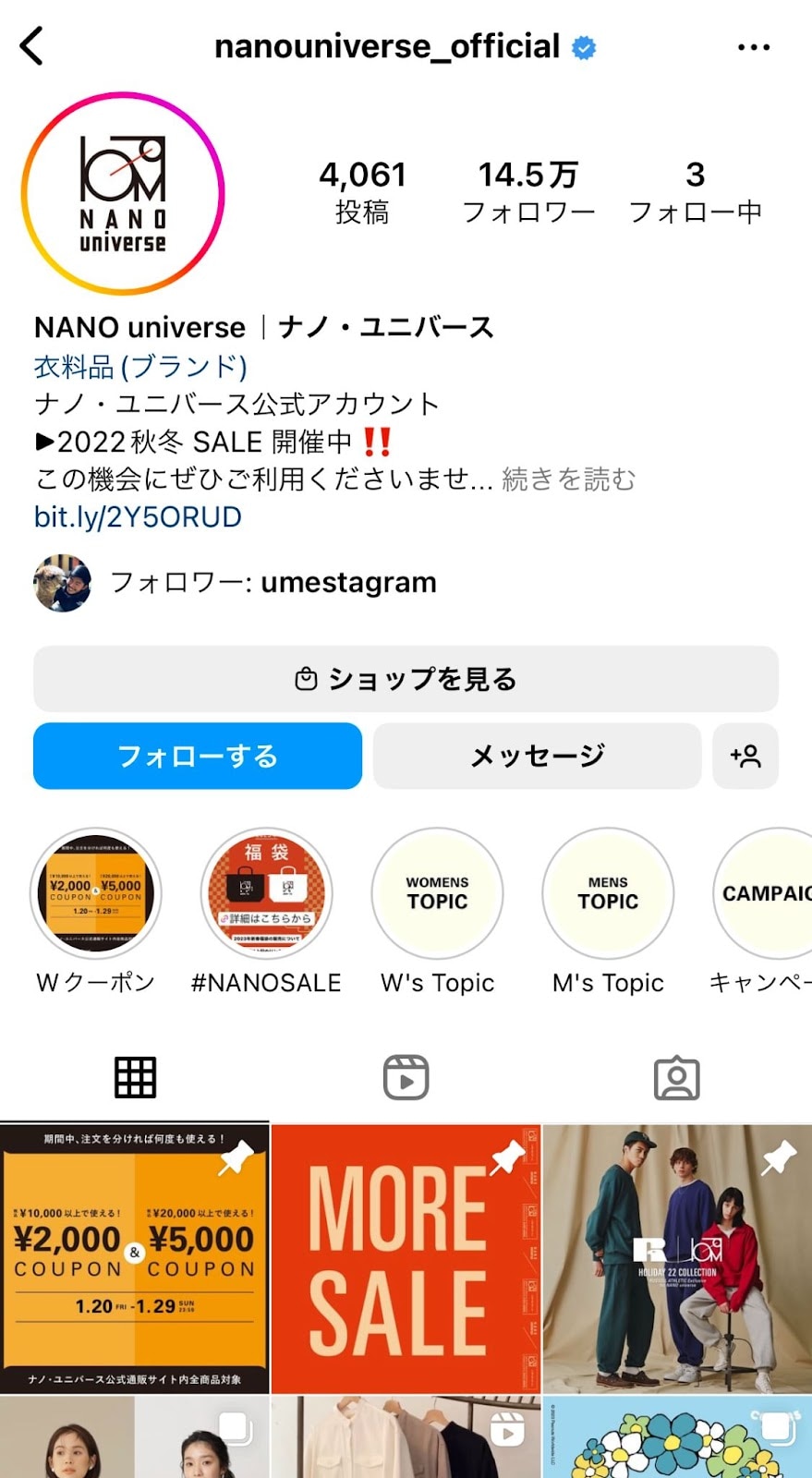Image resolution: width=812 pixels, height=1478 pixels.
Task: Open the bit.ly/2Y5ORUD link
Action: pyautogui.click(x=138, y=517)
